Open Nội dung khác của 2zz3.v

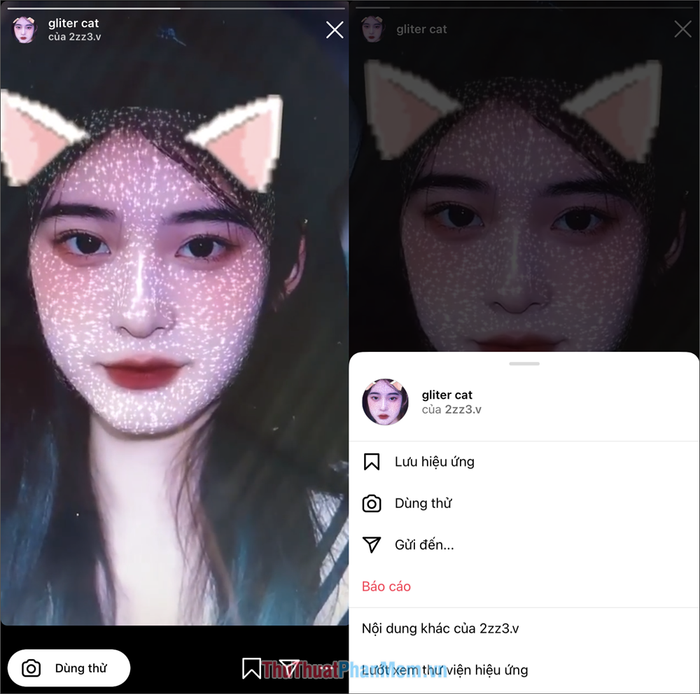click(x=440, y=628)
